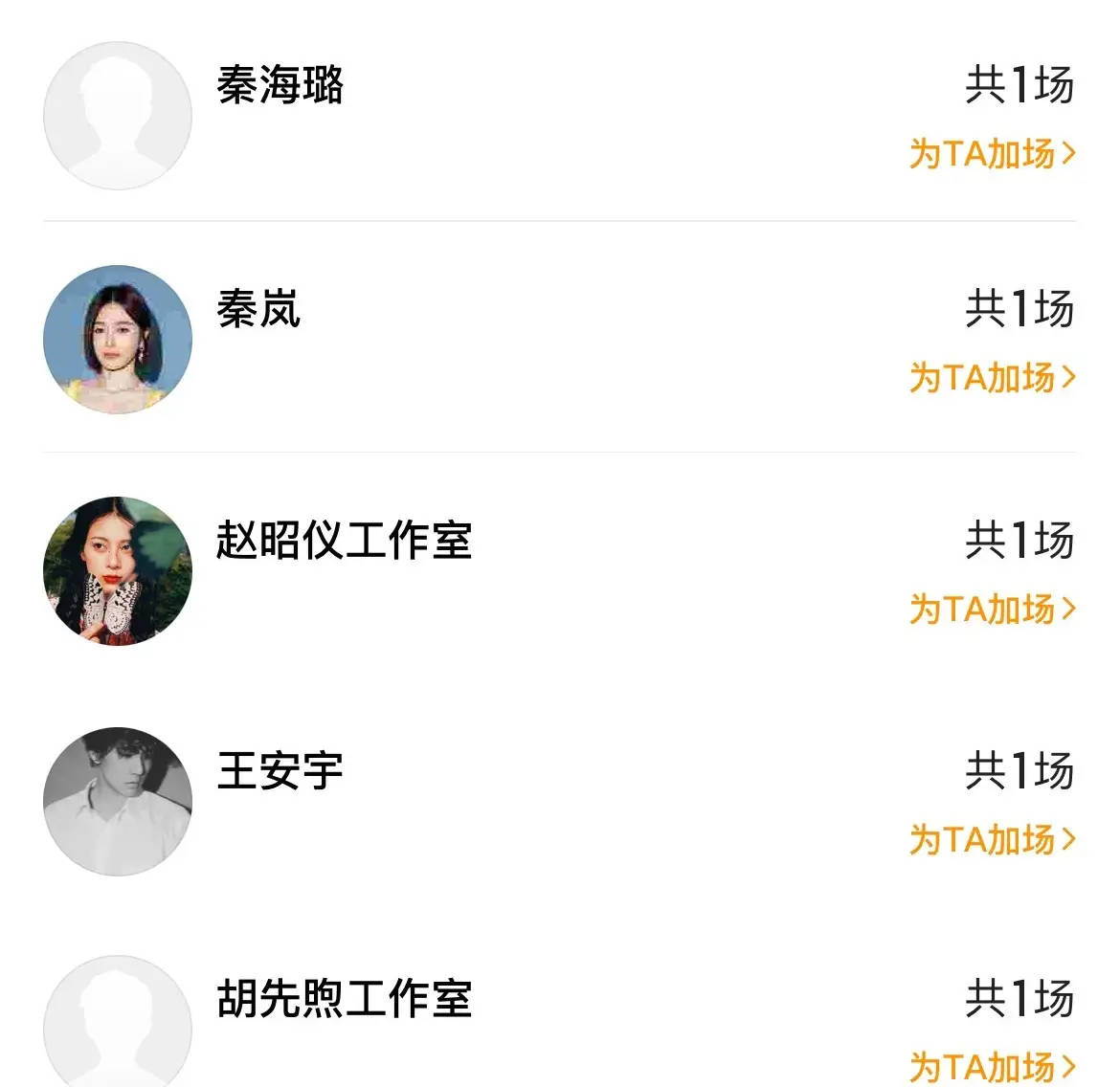The width and height of the screenshot is (1120, 1087).
Task: Request extra show for 王安宇
Action: tap(992, 839)
